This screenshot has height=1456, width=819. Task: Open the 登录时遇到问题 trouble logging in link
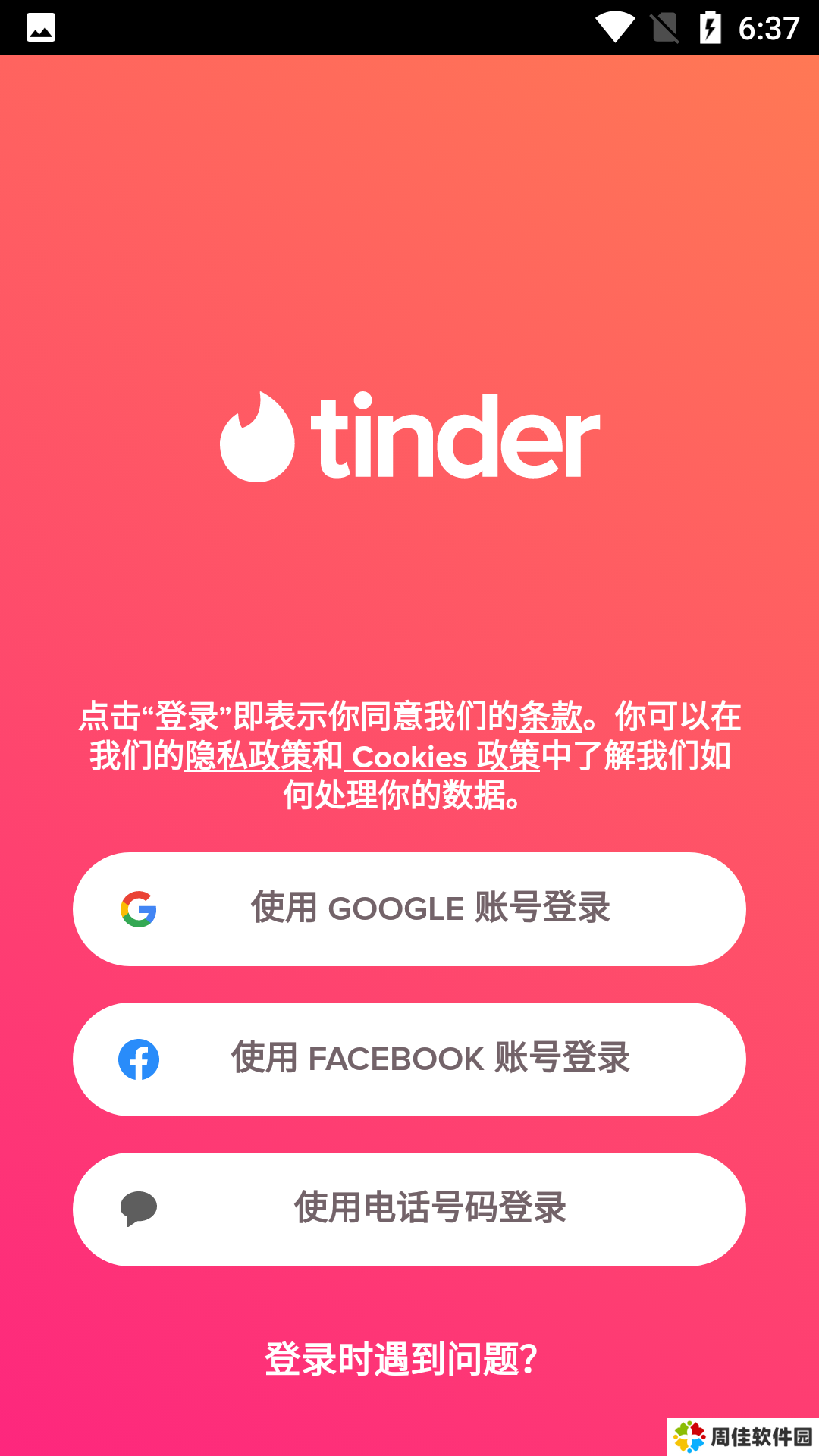click(x=402, y=1358)
